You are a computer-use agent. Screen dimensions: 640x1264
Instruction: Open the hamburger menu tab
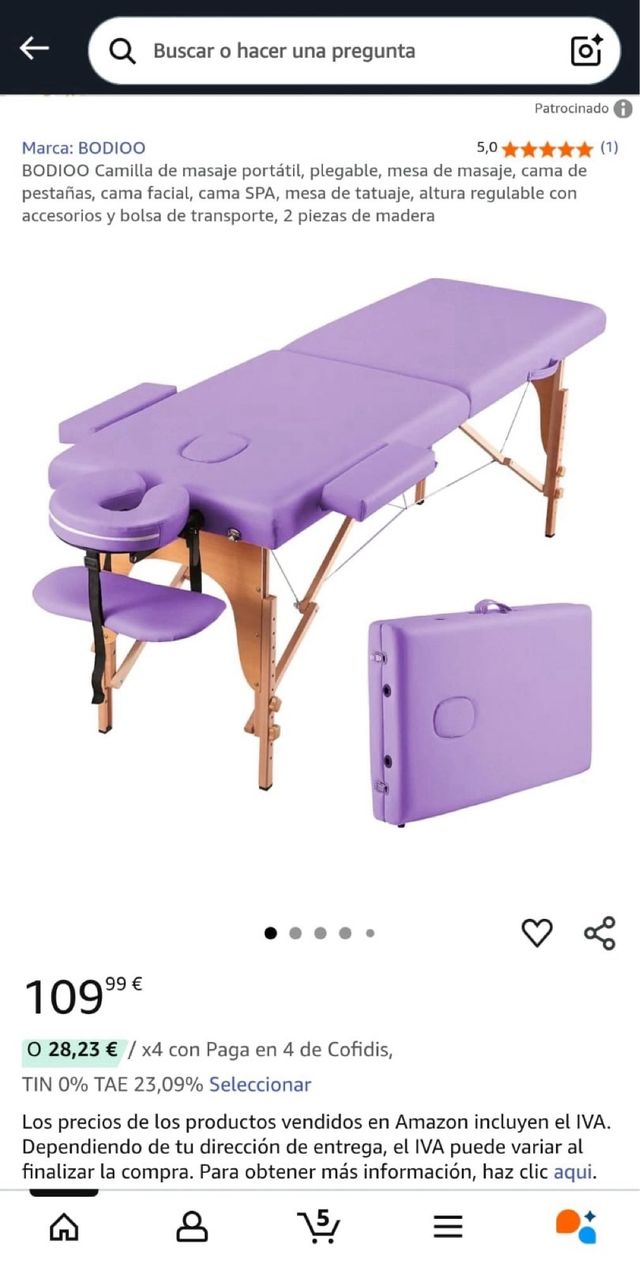click(x=447, y=1226)
